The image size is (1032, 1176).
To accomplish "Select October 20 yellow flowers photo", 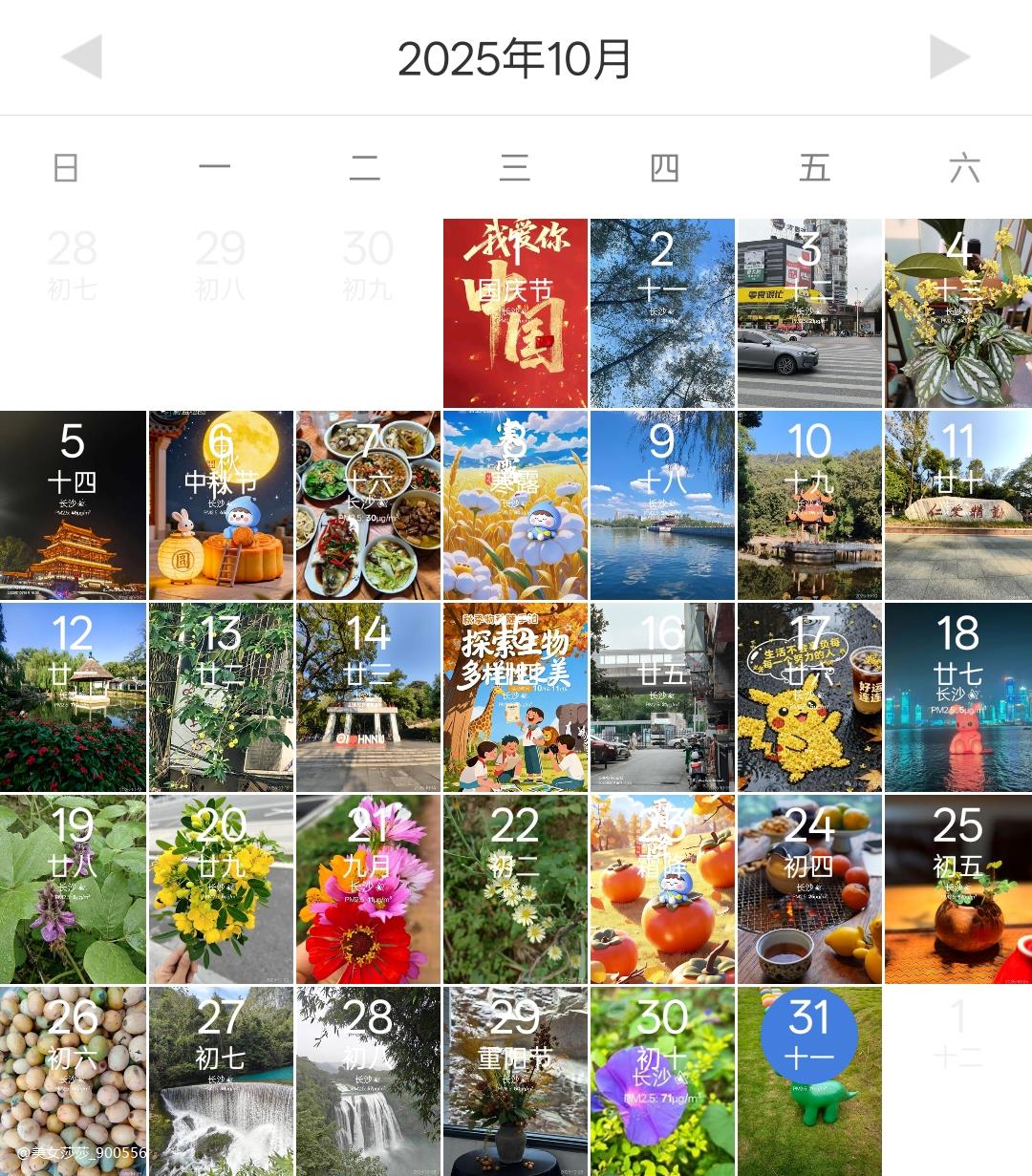I will pos(221,889).
